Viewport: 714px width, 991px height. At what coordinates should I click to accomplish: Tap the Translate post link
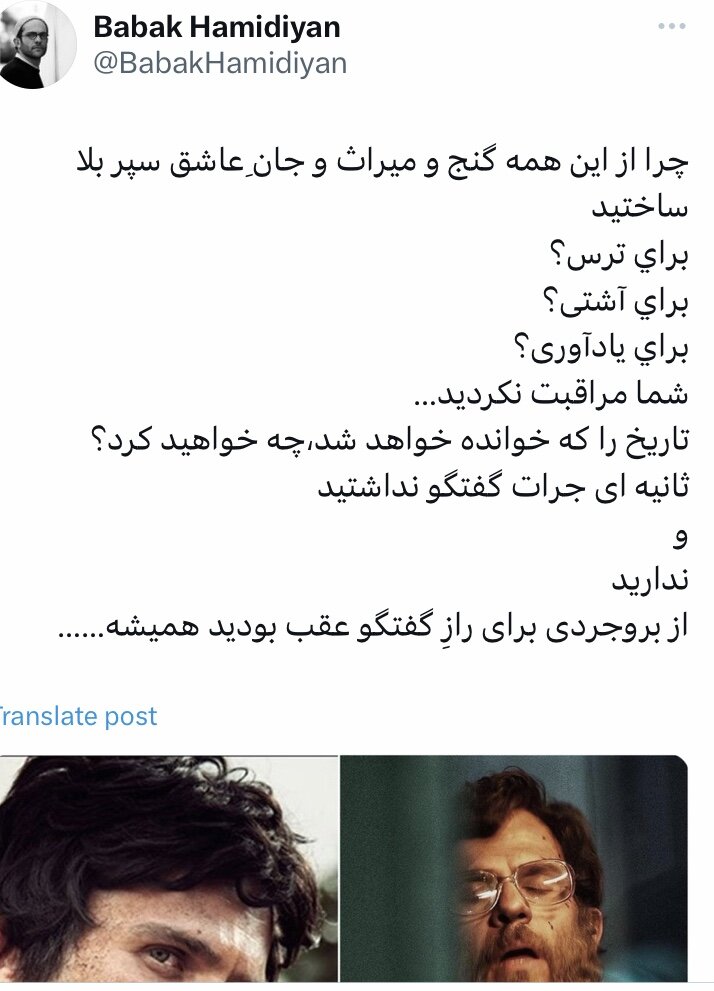pyautogui.click(x=78, y=716)
